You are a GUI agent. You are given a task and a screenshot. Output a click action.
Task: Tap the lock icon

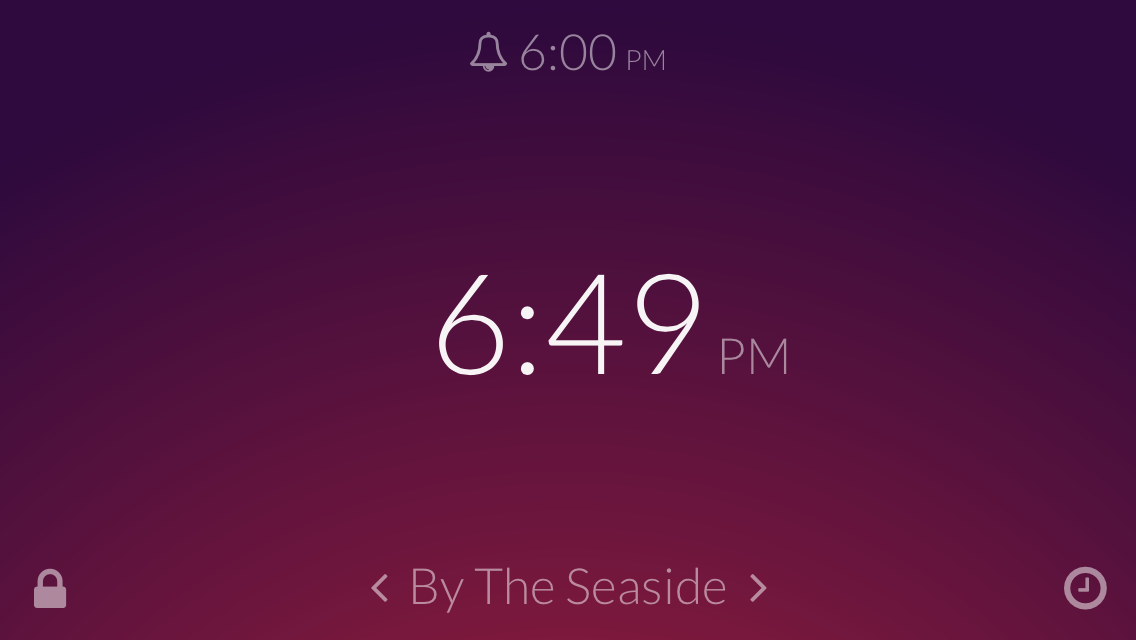pyautogui.click(x=50, y=589)
